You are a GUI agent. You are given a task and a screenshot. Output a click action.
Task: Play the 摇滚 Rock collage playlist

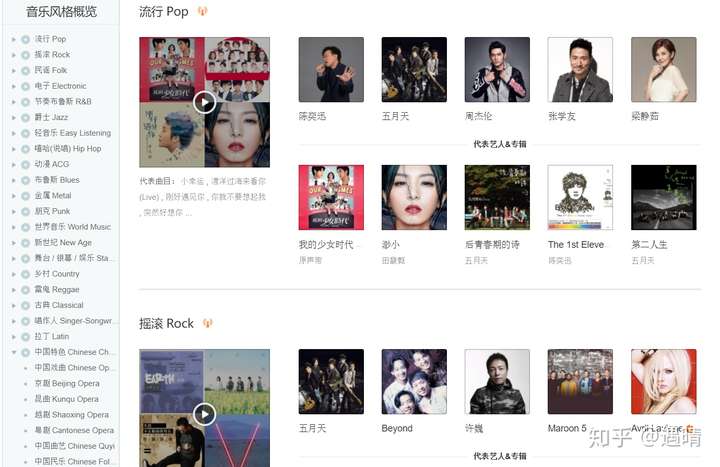pos(204,413)
